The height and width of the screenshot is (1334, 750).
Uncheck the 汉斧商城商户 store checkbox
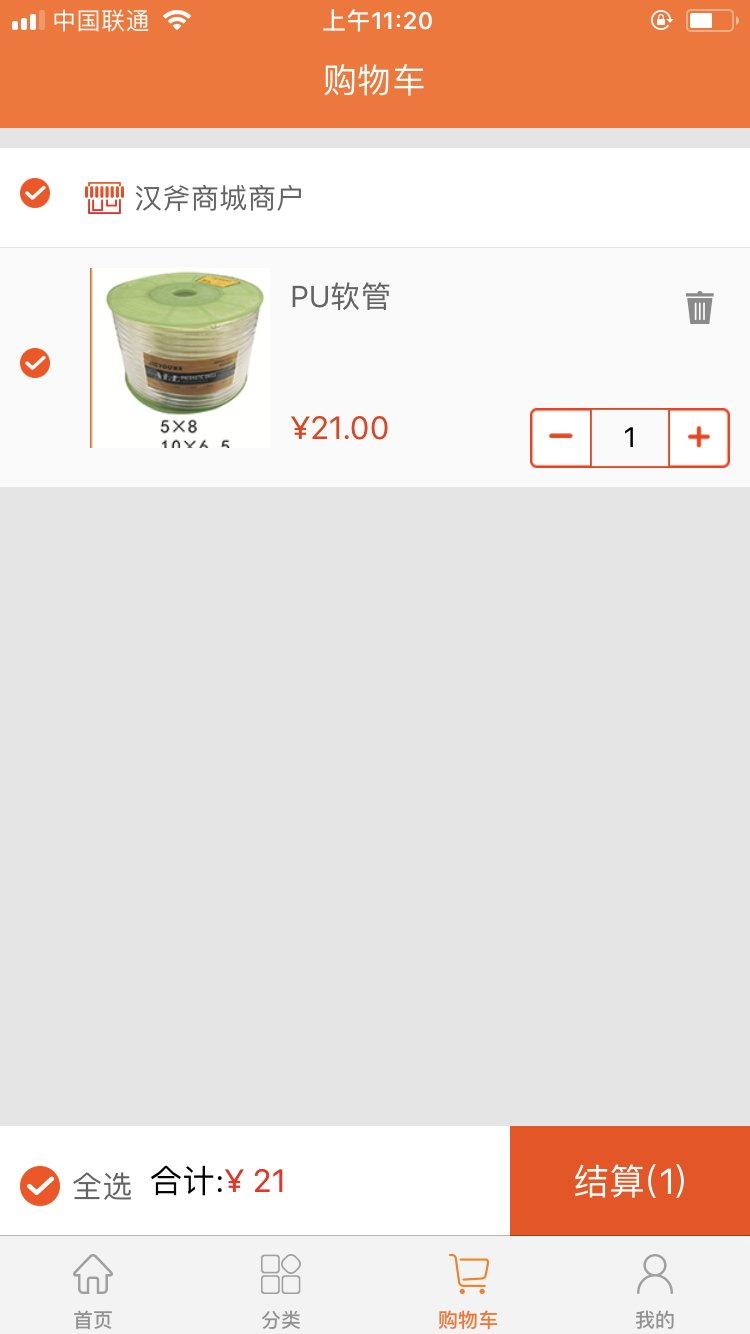click(x=35, y=193)
